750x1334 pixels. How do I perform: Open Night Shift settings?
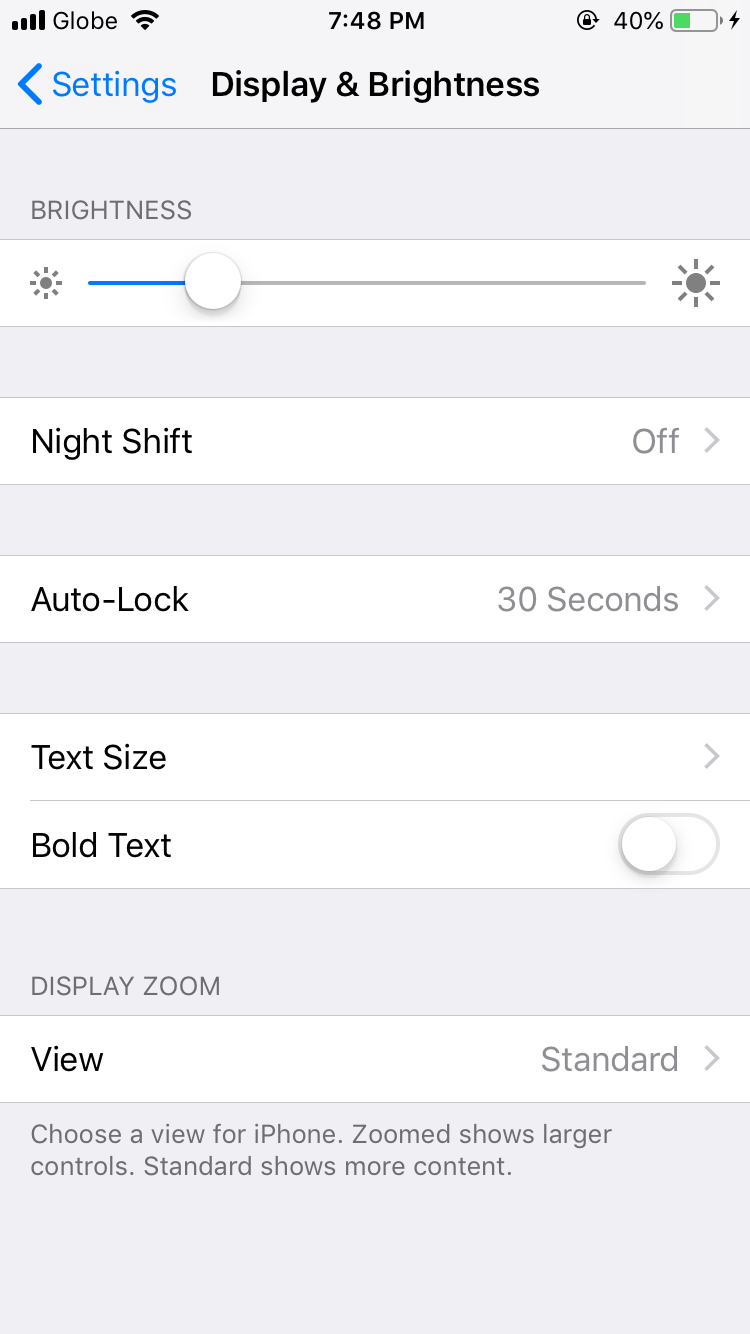375,441
